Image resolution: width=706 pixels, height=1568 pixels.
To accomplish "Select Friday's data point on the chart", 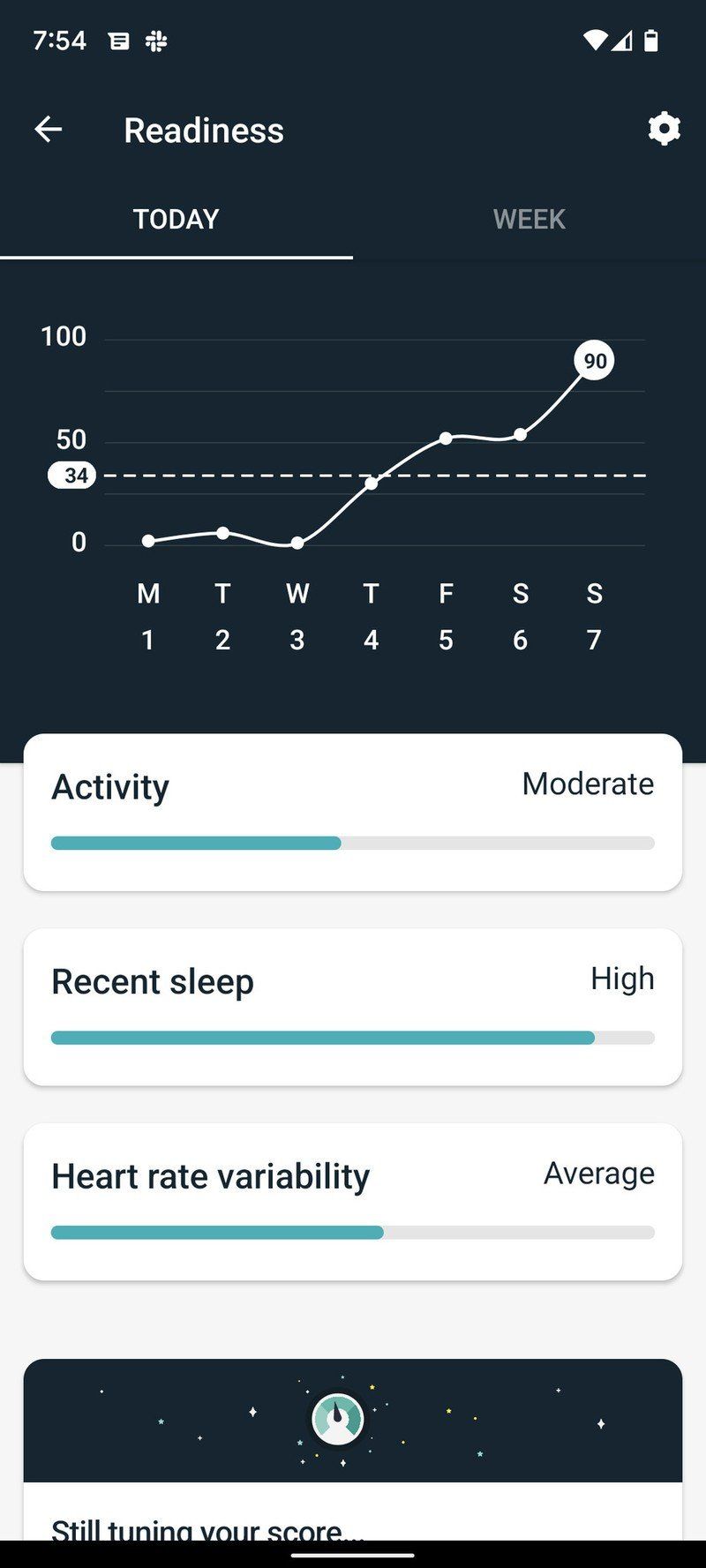I will click(x=446, y=438).
